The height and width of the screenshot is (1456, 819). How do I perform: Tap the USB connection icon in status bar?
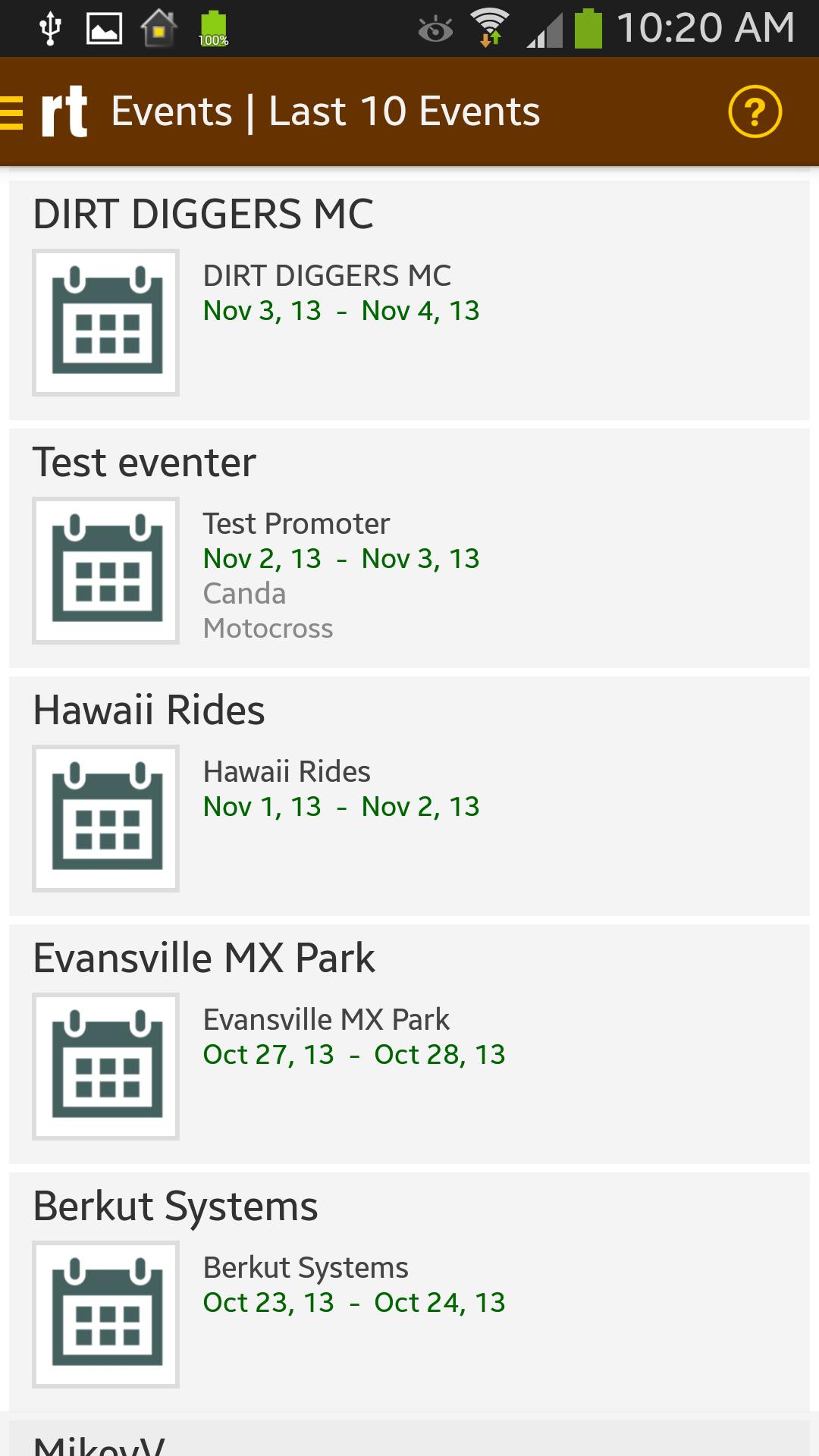tap(50, 25)
